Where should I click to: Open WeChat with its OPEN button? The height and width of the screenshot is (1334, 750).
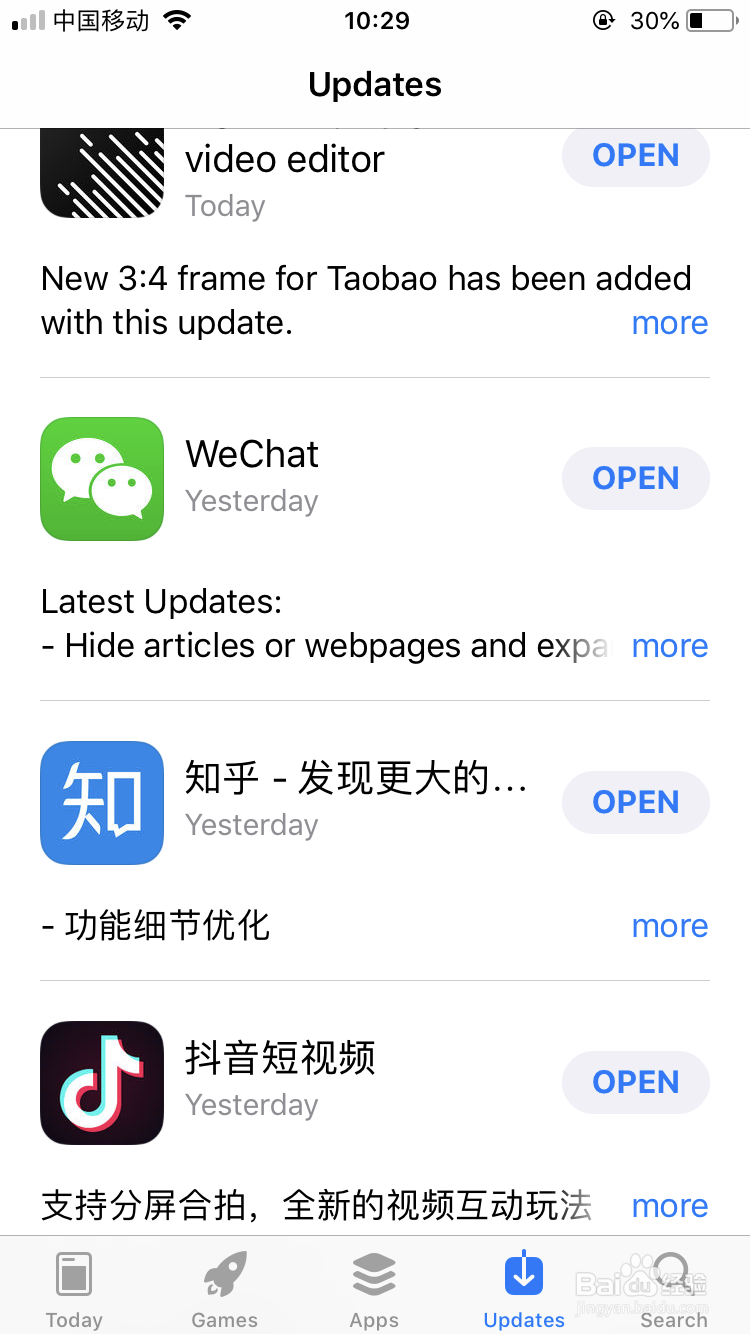[x=636, y=478]
